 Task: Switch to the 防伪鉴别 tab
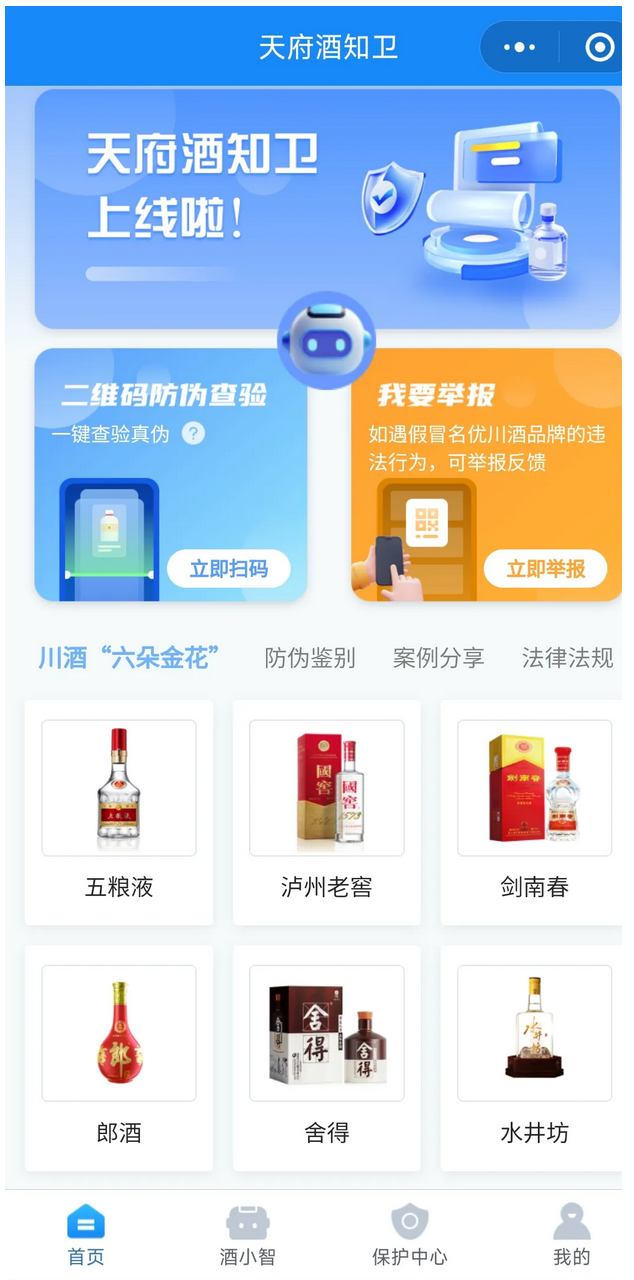click(x=309, y=658)
